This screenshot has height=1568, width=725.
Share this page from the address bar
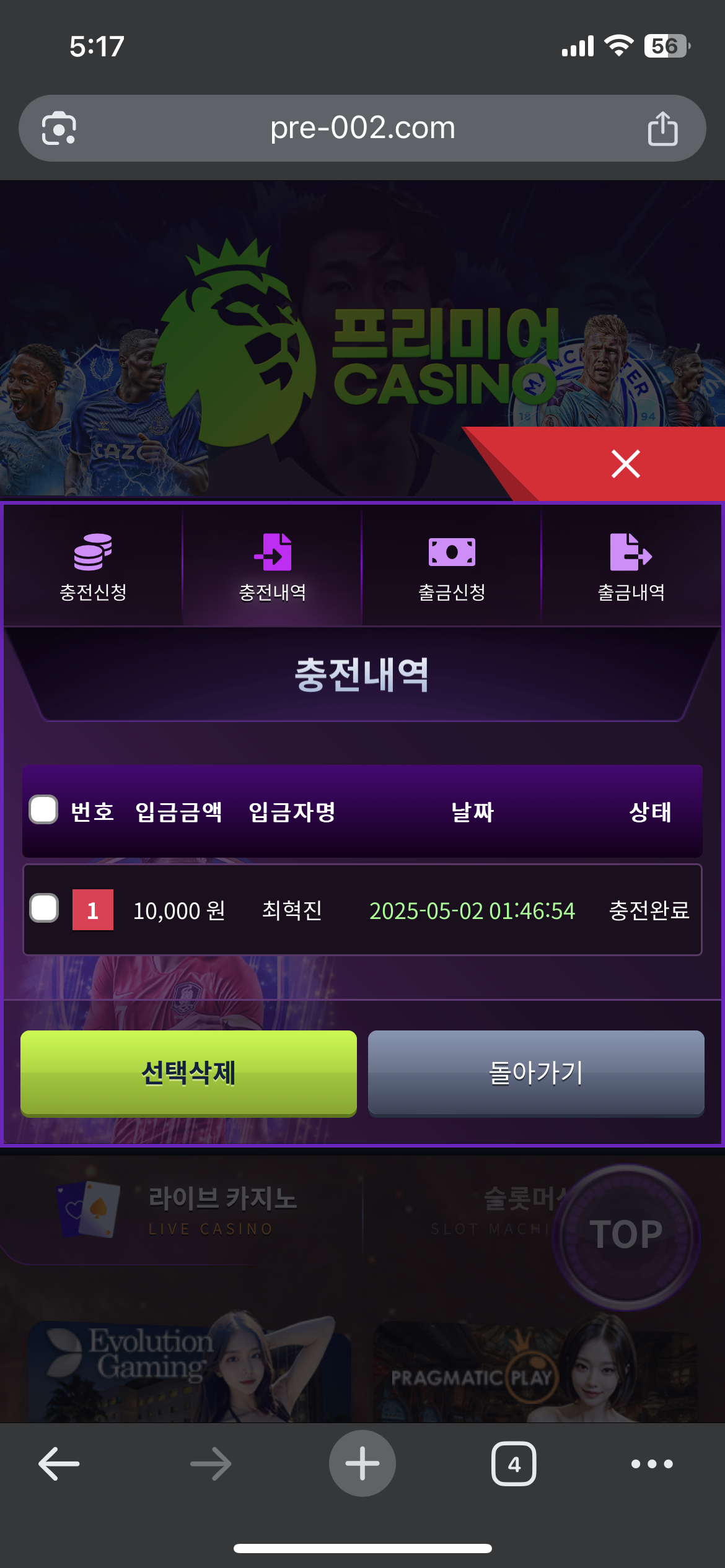(x=662, y=128)
